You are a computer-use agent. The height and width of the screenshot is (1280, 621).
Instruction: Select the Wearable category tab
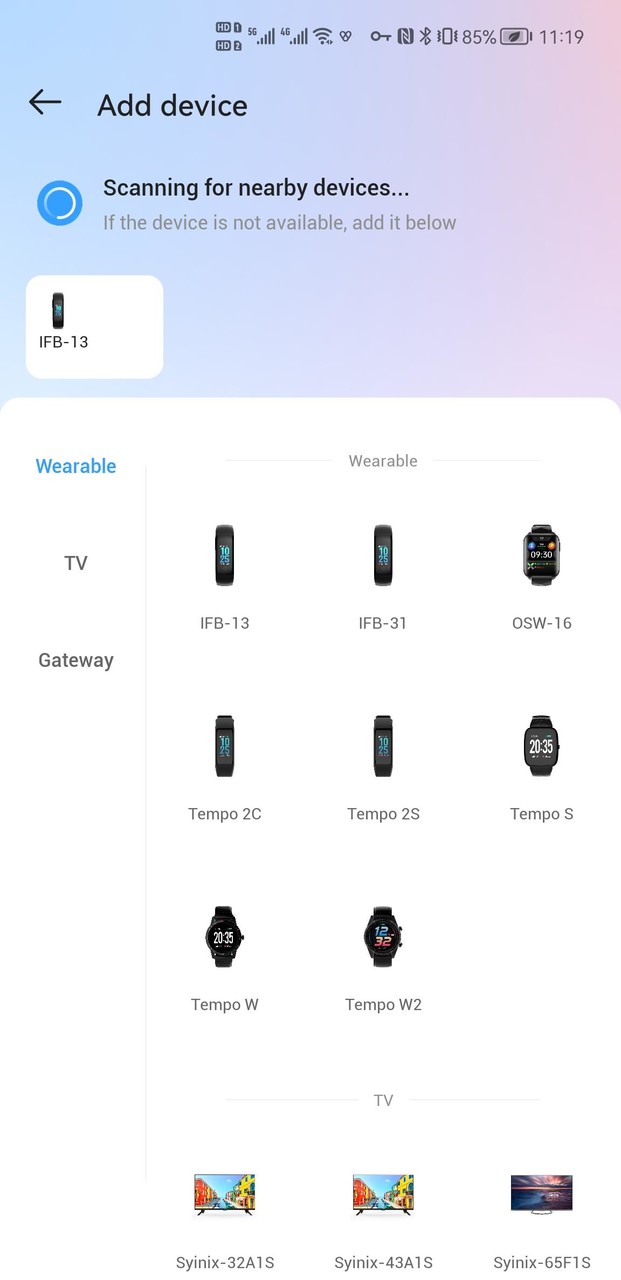click(76, 466)
